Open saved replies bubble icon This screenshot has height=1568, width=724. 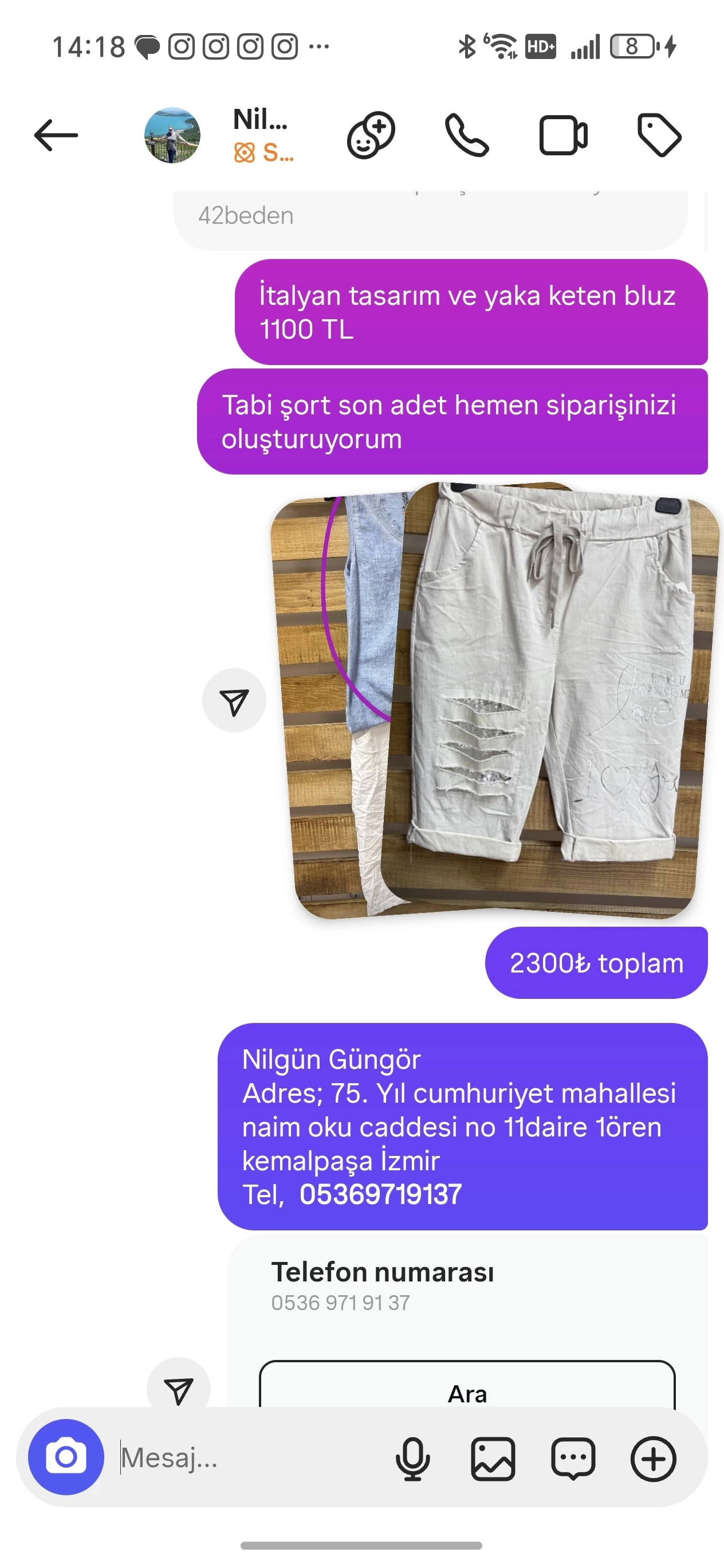tap(573, 1459)
